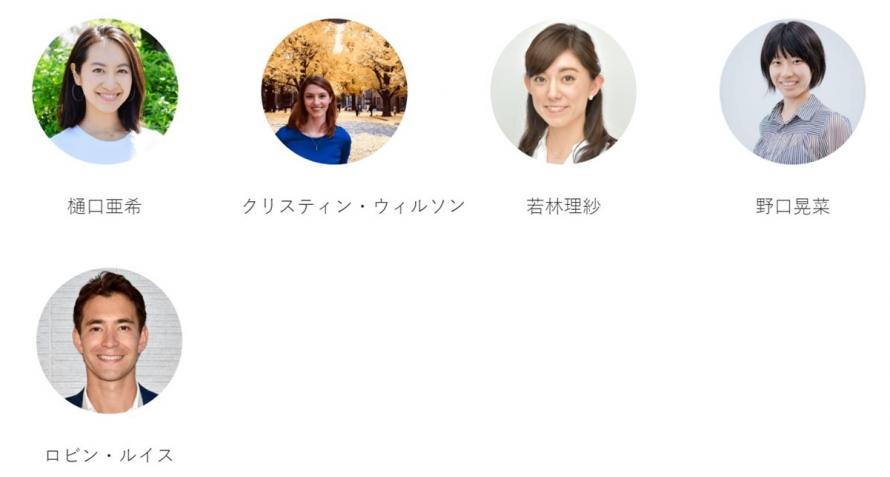
Task: Open 野口晃菜's profile picture tile
Action: [x=792, y=92]
